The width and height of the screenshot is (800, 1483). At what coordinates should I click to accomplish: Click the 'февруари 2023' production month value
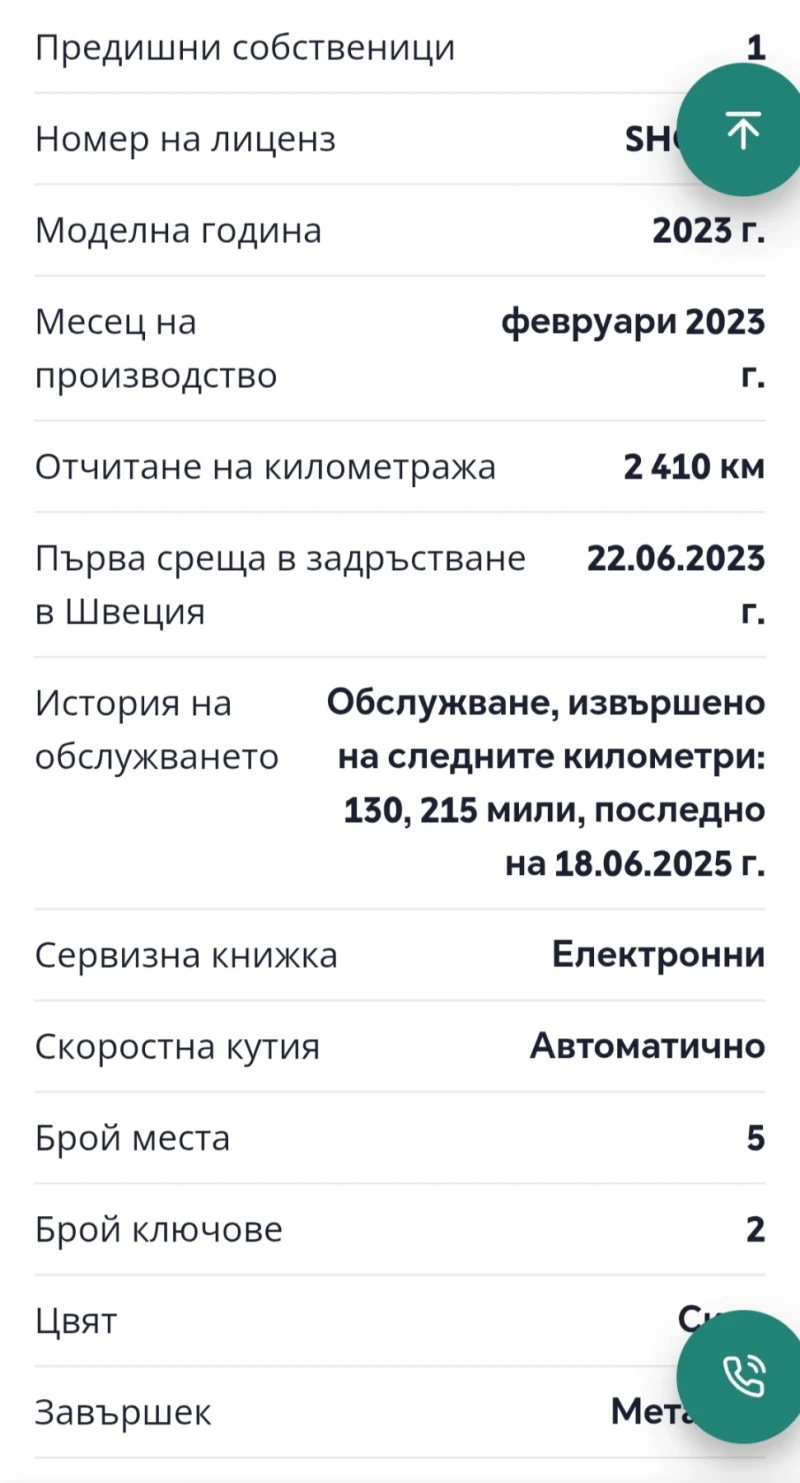pos(633,322)
